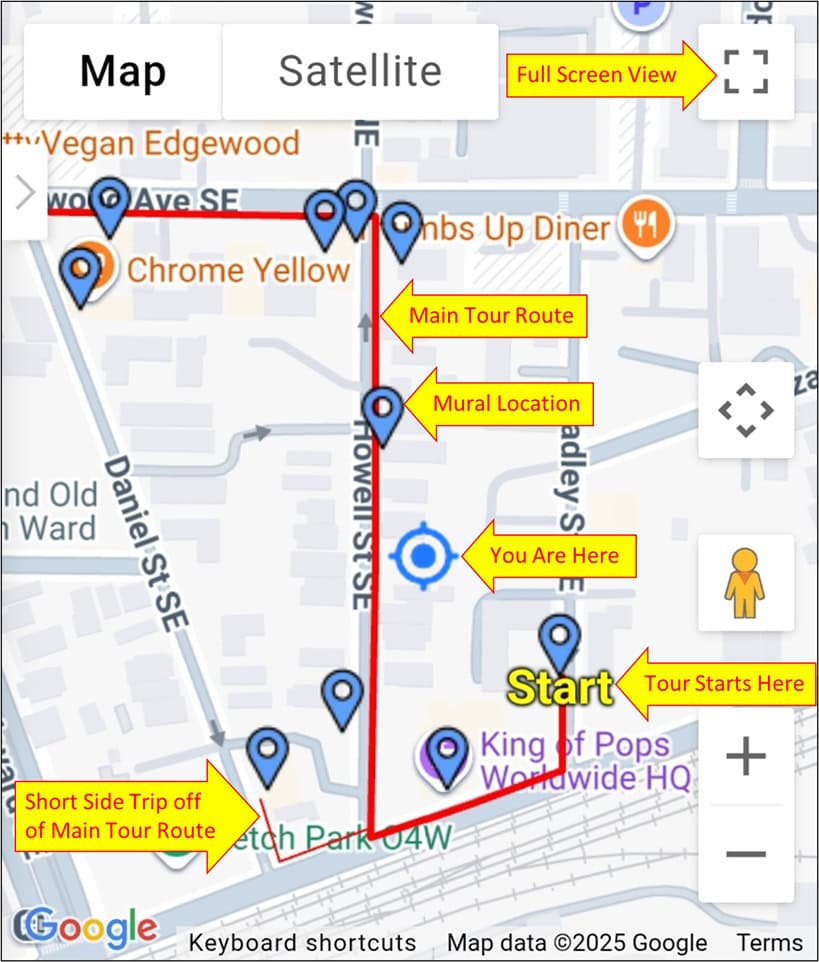Image resolution: width=819 pixels, height=962 pixels.
Task: Open map camera pan controls
Action: [x=746, y=411]
